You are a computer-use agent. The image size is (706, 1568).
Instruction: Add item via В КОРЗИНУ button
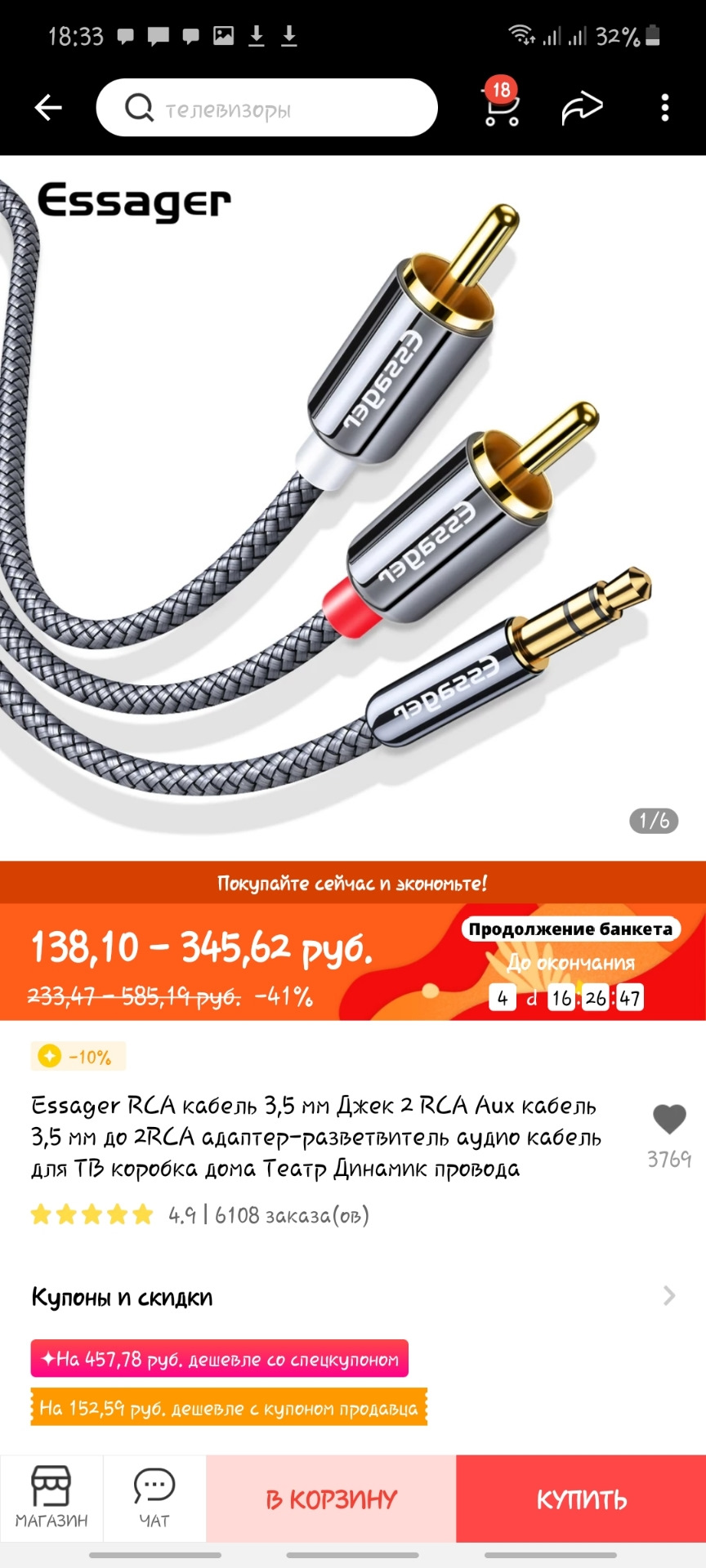[331, 1499]
